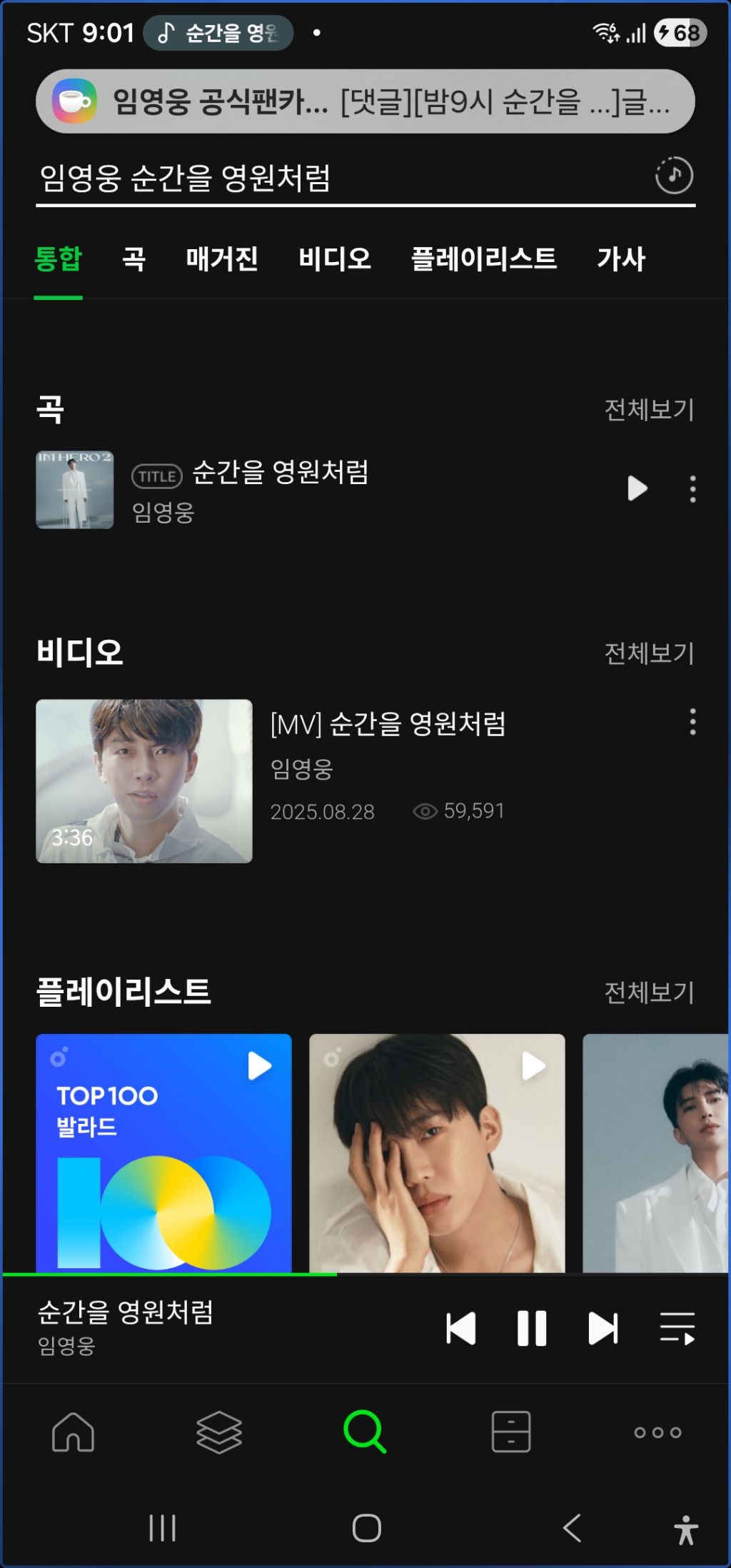731x1568 pixels.
Task: Tap the music recognition icon in search bar
Action: (x=674, y=176)
